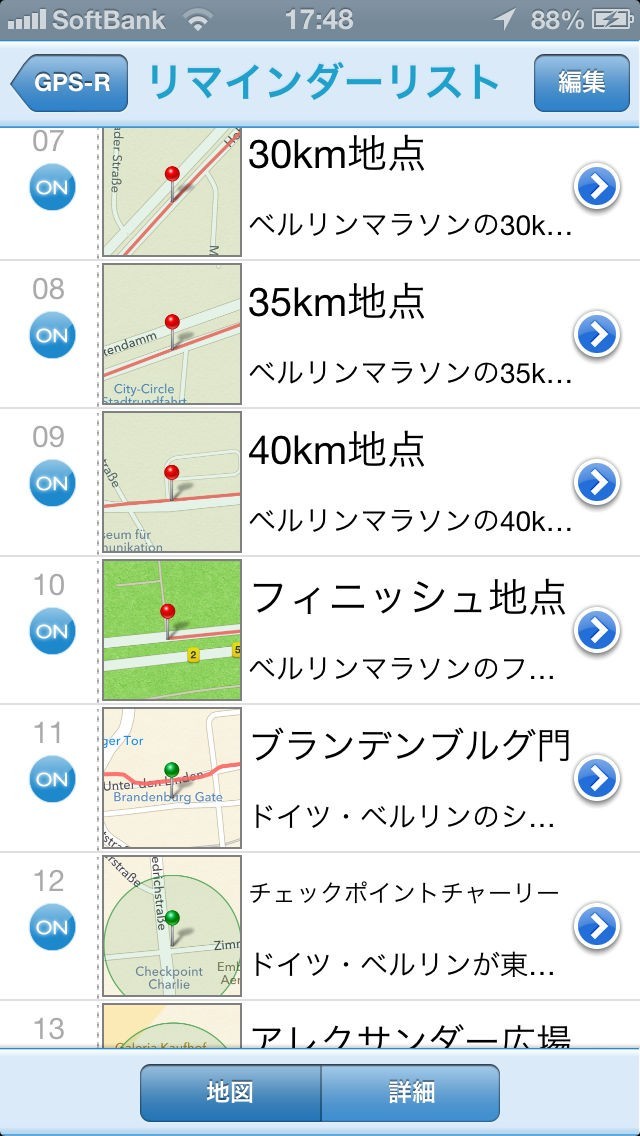Switch to the 地図 map view
640x1136 pixels.
[230, 1092]
